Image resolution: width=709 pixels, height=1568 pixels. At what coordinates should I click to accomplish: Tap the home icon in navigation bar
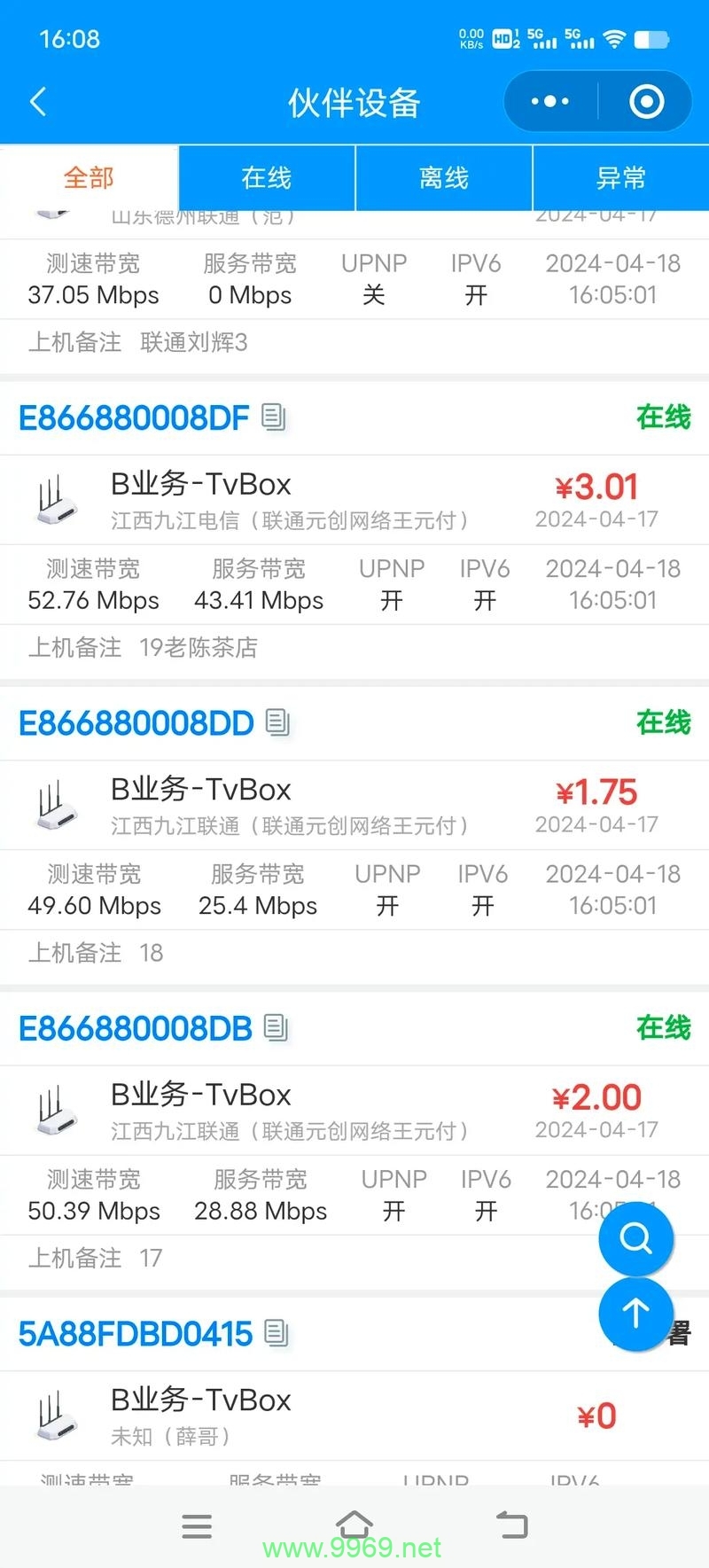tap(354, 1522)
